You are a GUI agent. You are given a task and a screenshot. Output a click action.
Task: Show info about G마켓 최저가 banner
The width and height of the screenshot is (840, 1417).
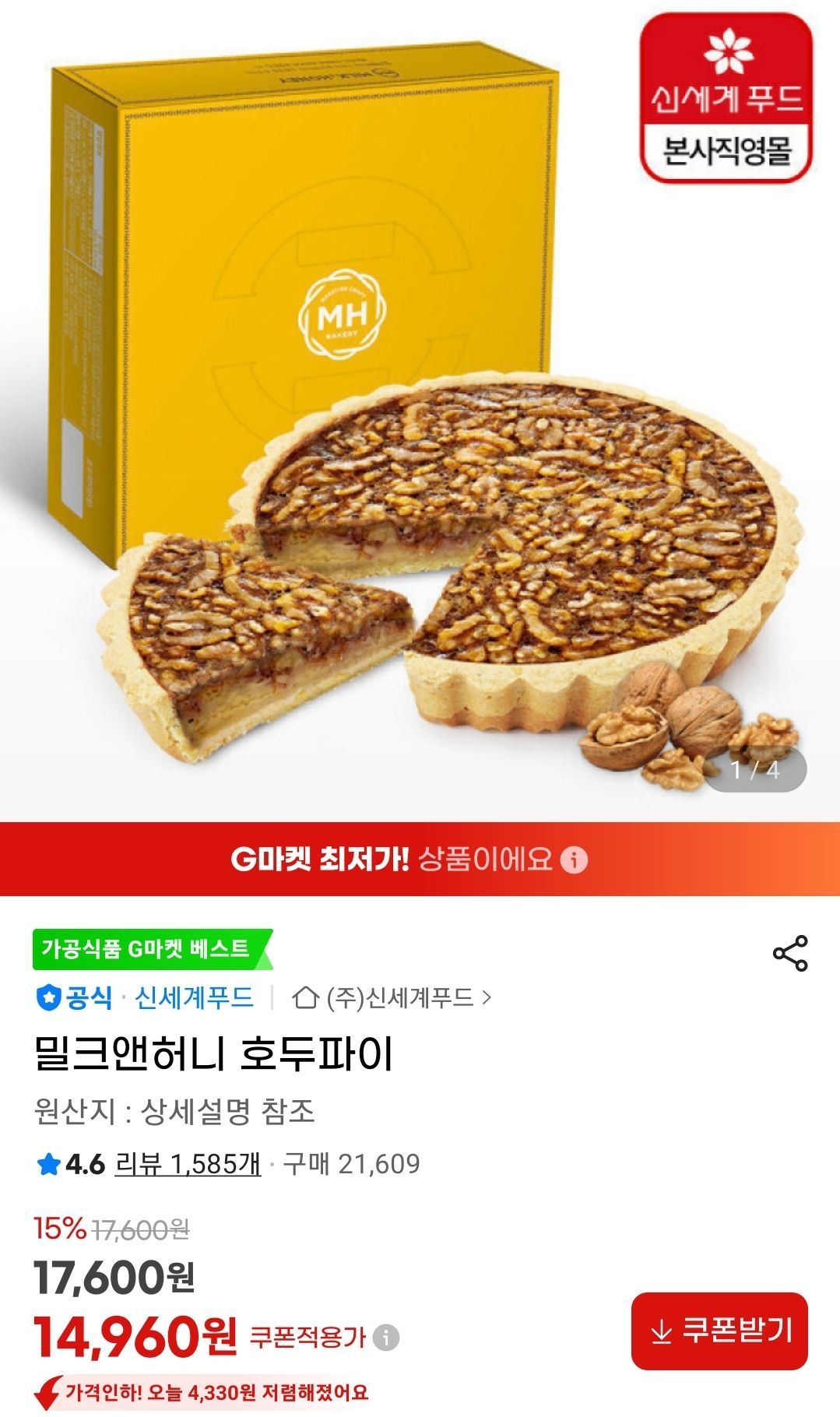point(575,860)
